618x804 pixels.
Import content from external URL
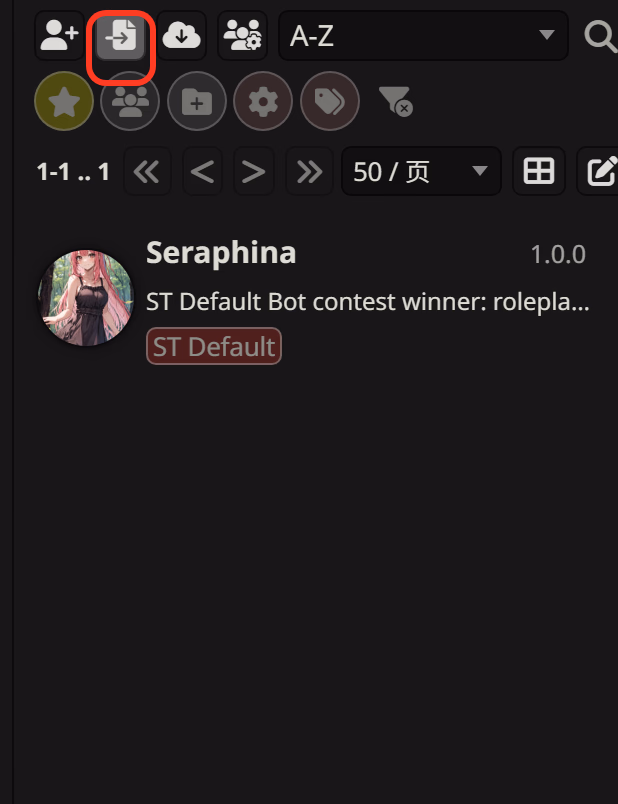181,37
